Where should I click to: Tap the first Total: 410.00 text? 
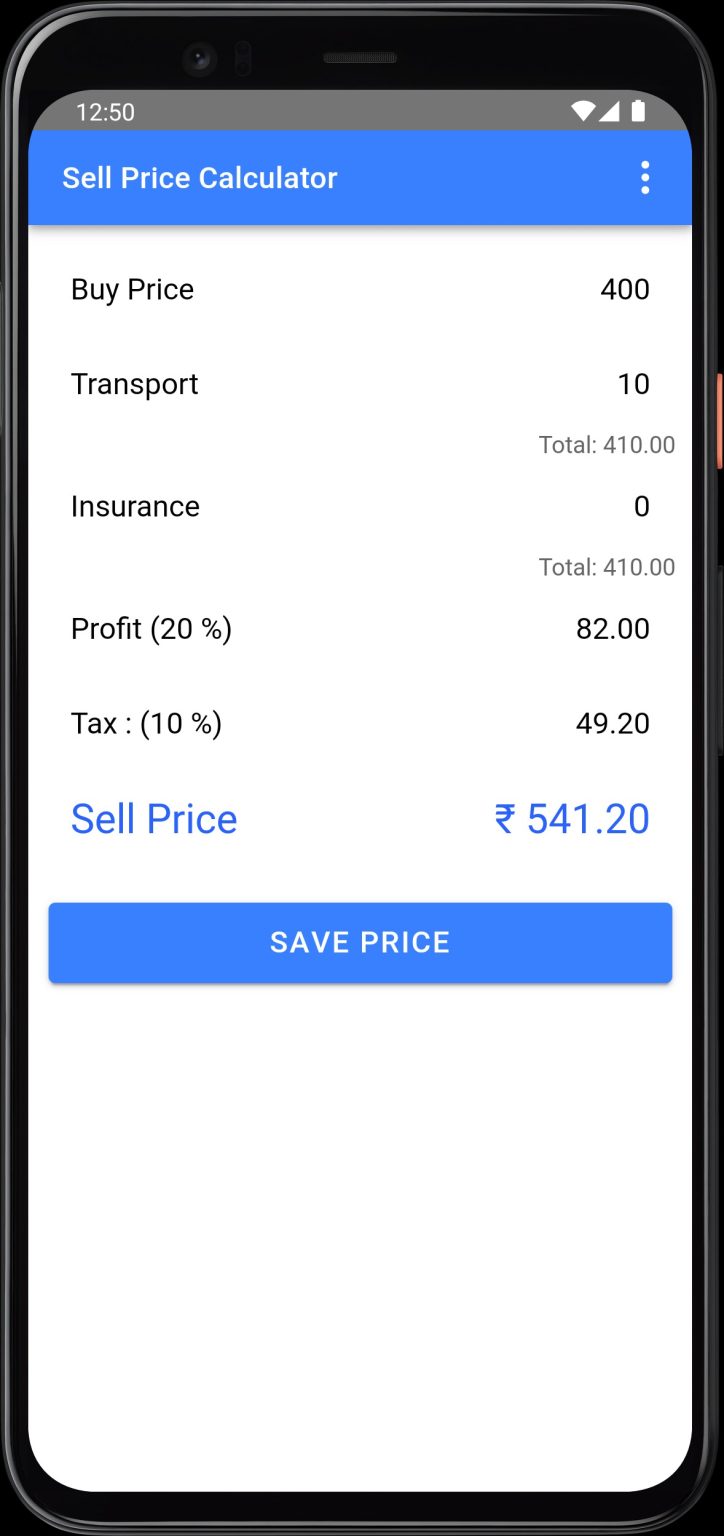[607, 444]
